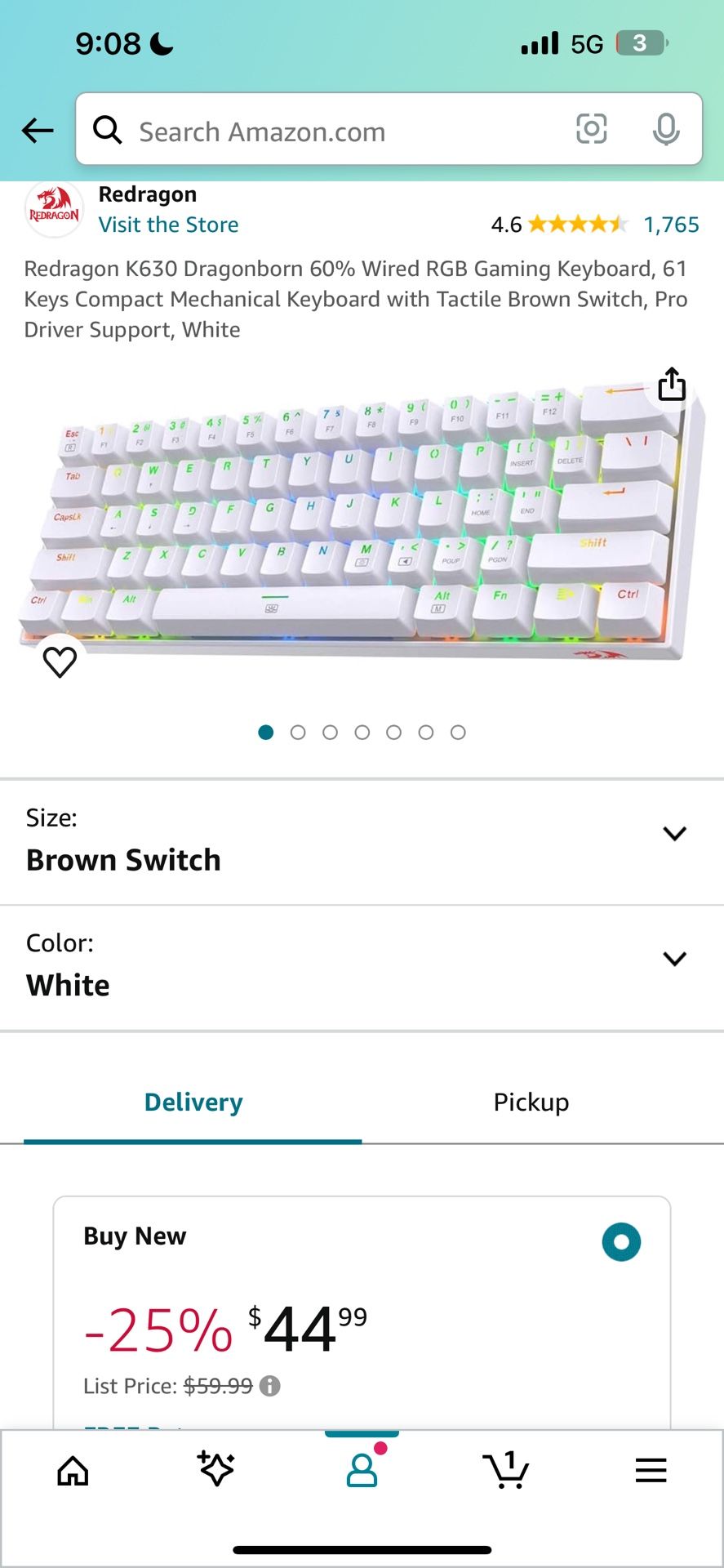Add keyboard to wish list with heart
This screenshot has height=1568, width=724.
pyautogui.click(x=60, y=661)
